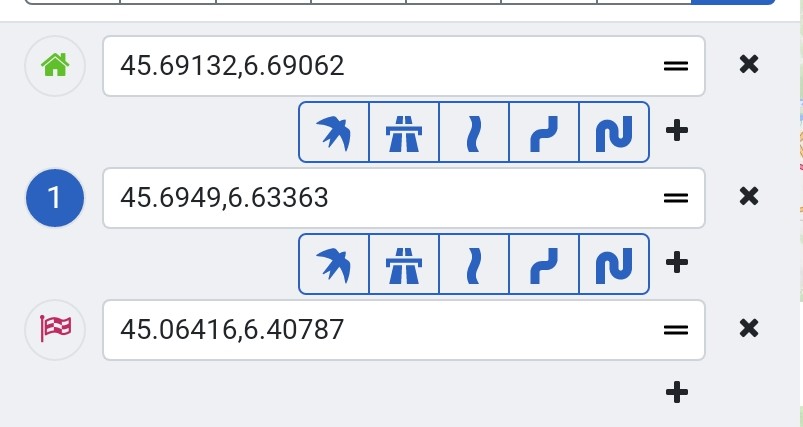The image size is (803, 427).
Task: Tap the blue waypoint 1 marker
Action: tap(55, 198)
